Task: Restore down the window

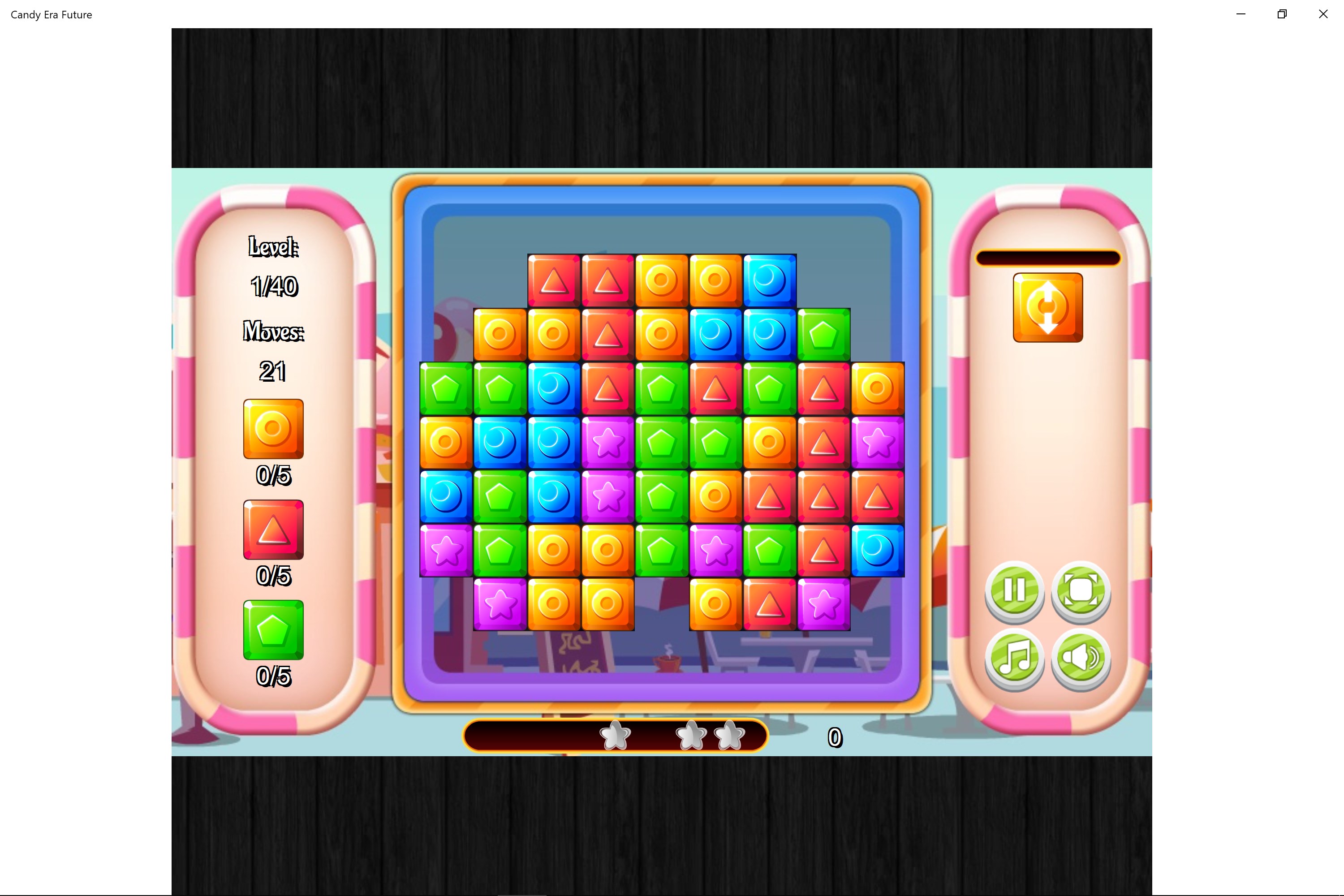Action: click(1282, 14)
